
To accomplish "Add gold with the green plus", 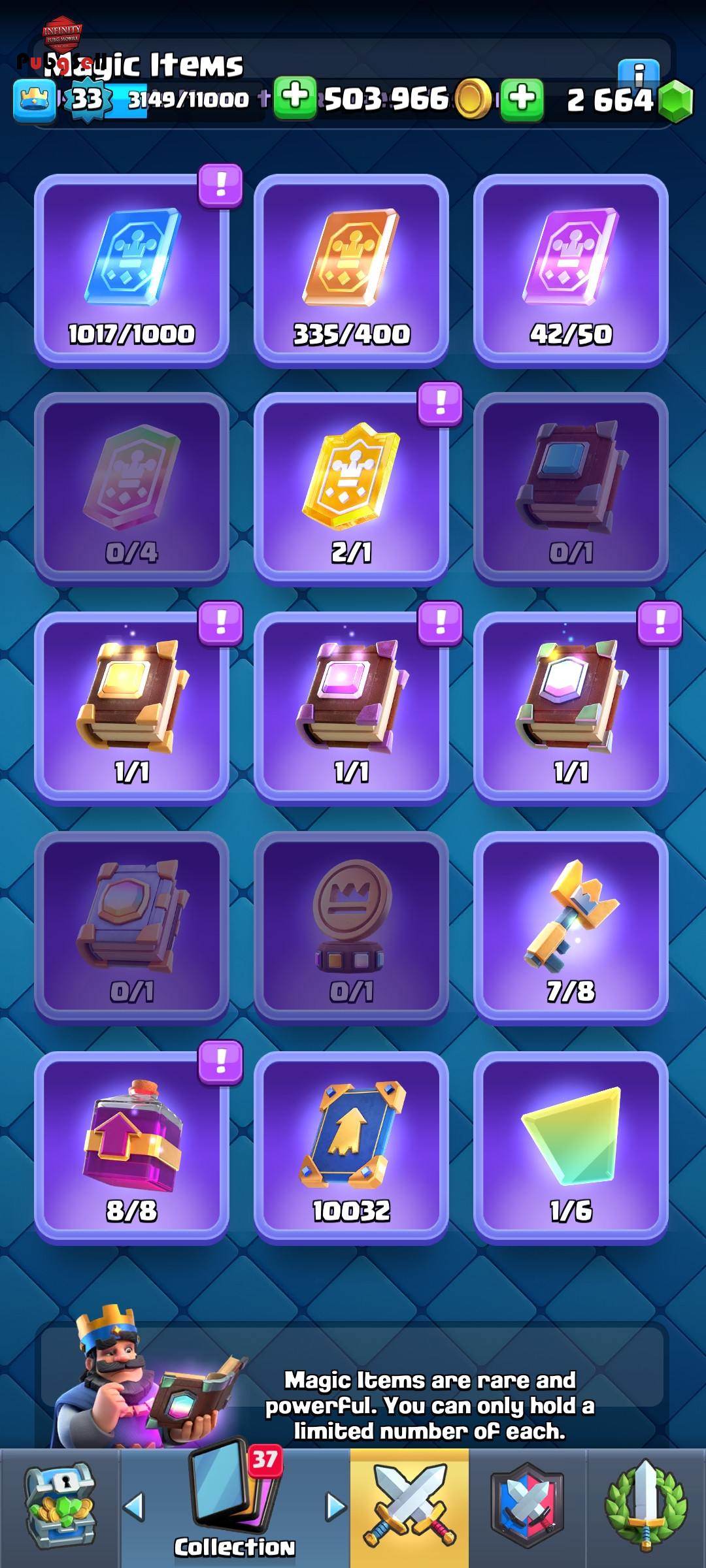I will pyautogui.click(x=295, y=98).
